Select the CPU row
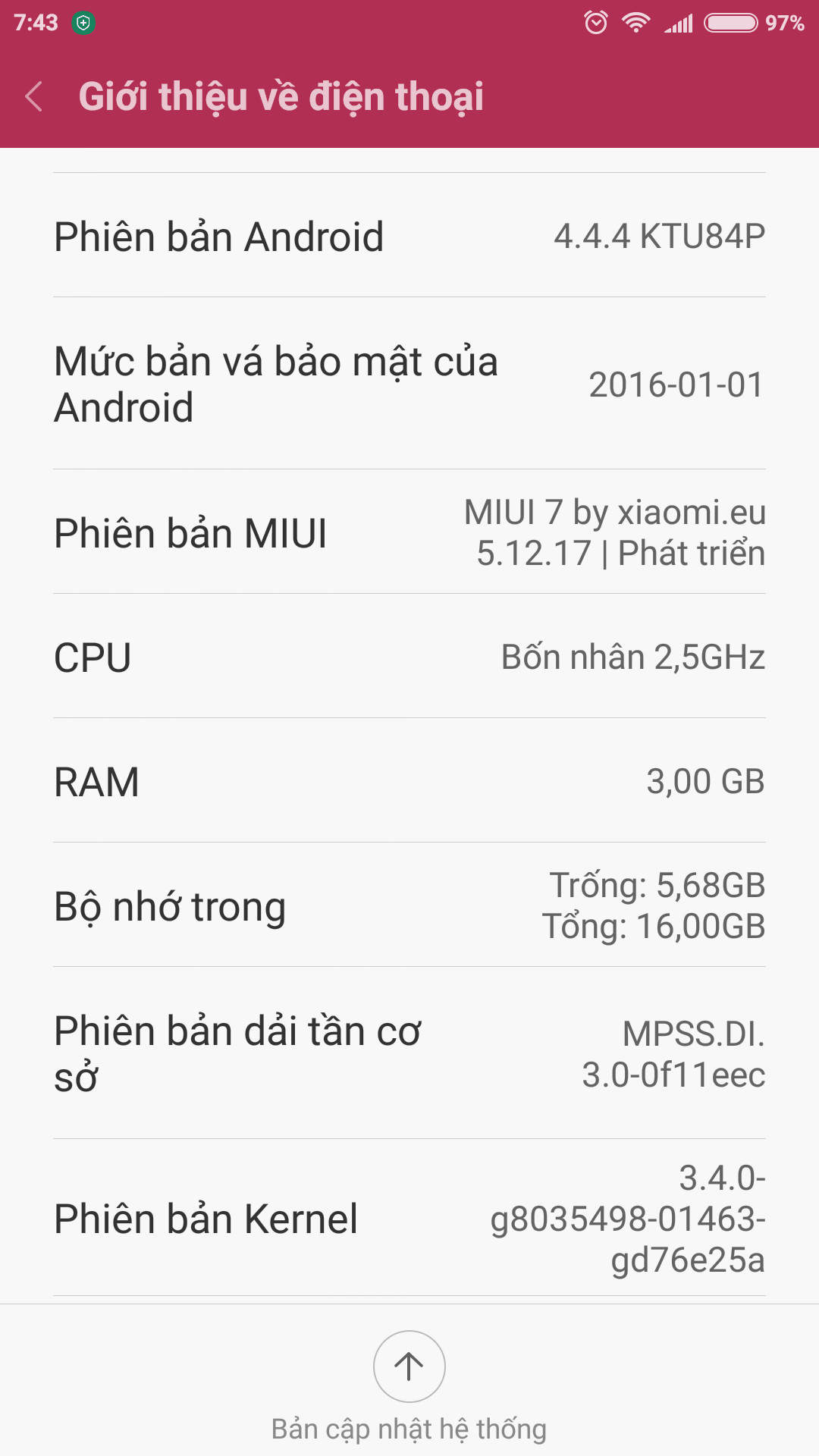The image size is (819, 1456). pos(409,657)
